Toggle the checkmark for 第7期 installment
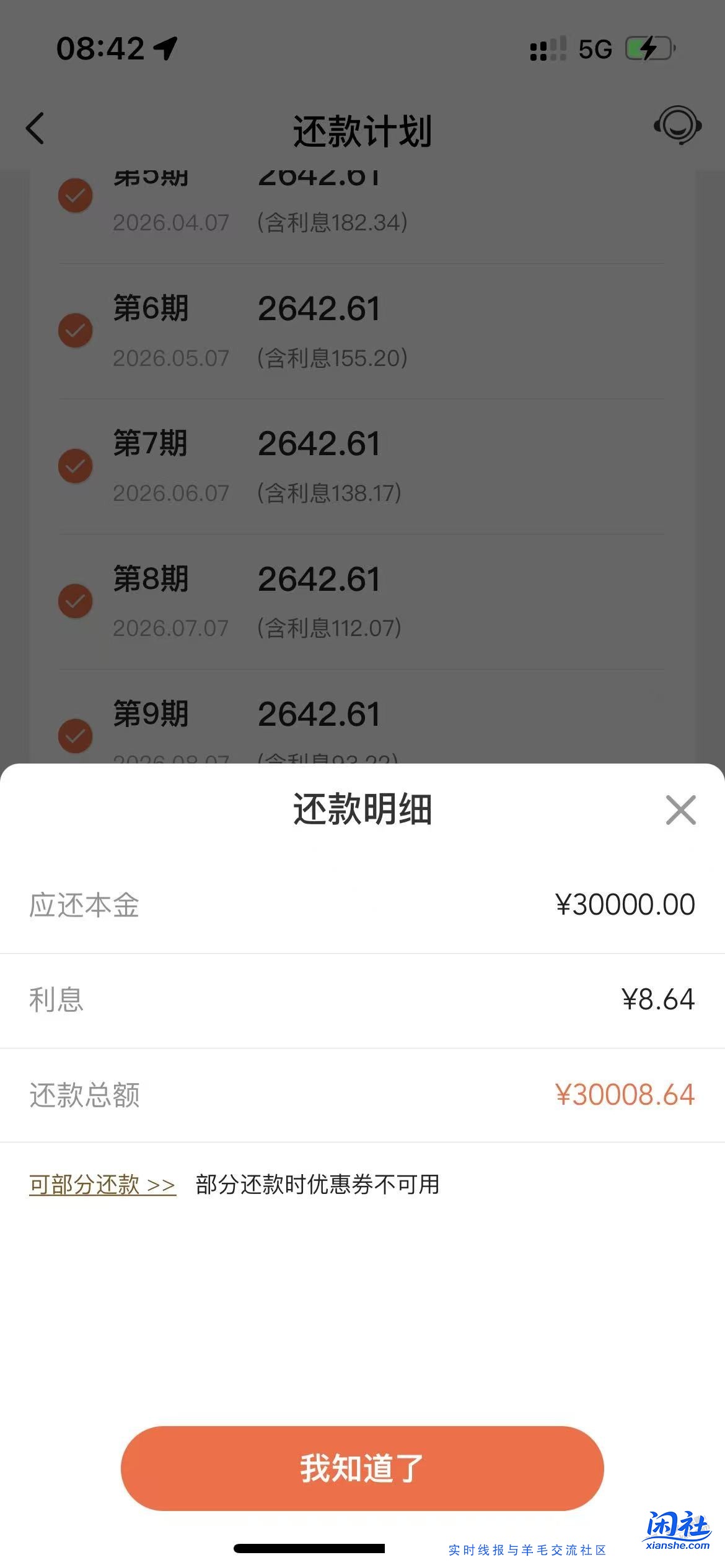Screen dimensions: 725x1568 (x=75, y=465)
